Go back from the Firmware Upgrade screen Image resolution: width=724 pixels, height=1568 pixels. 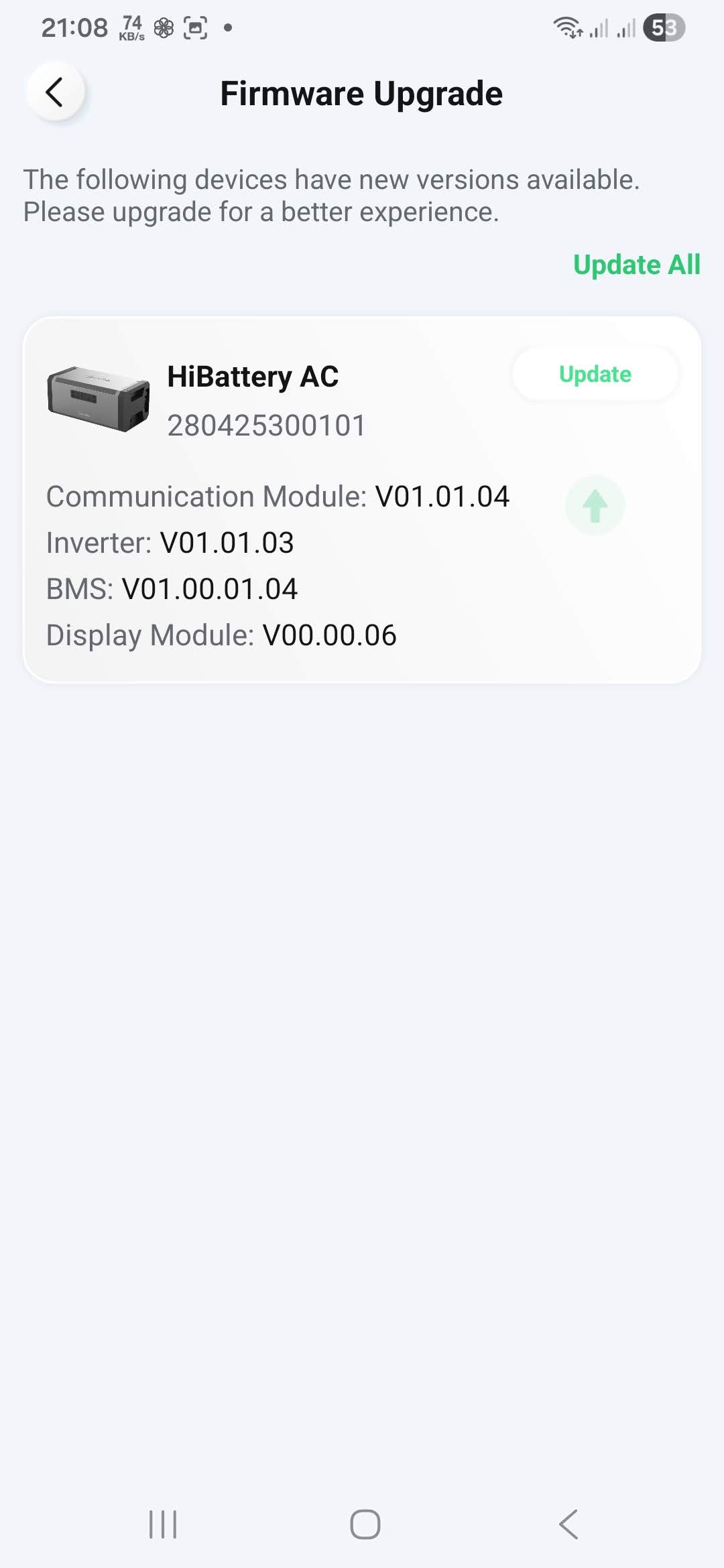(x=55, y=92)
